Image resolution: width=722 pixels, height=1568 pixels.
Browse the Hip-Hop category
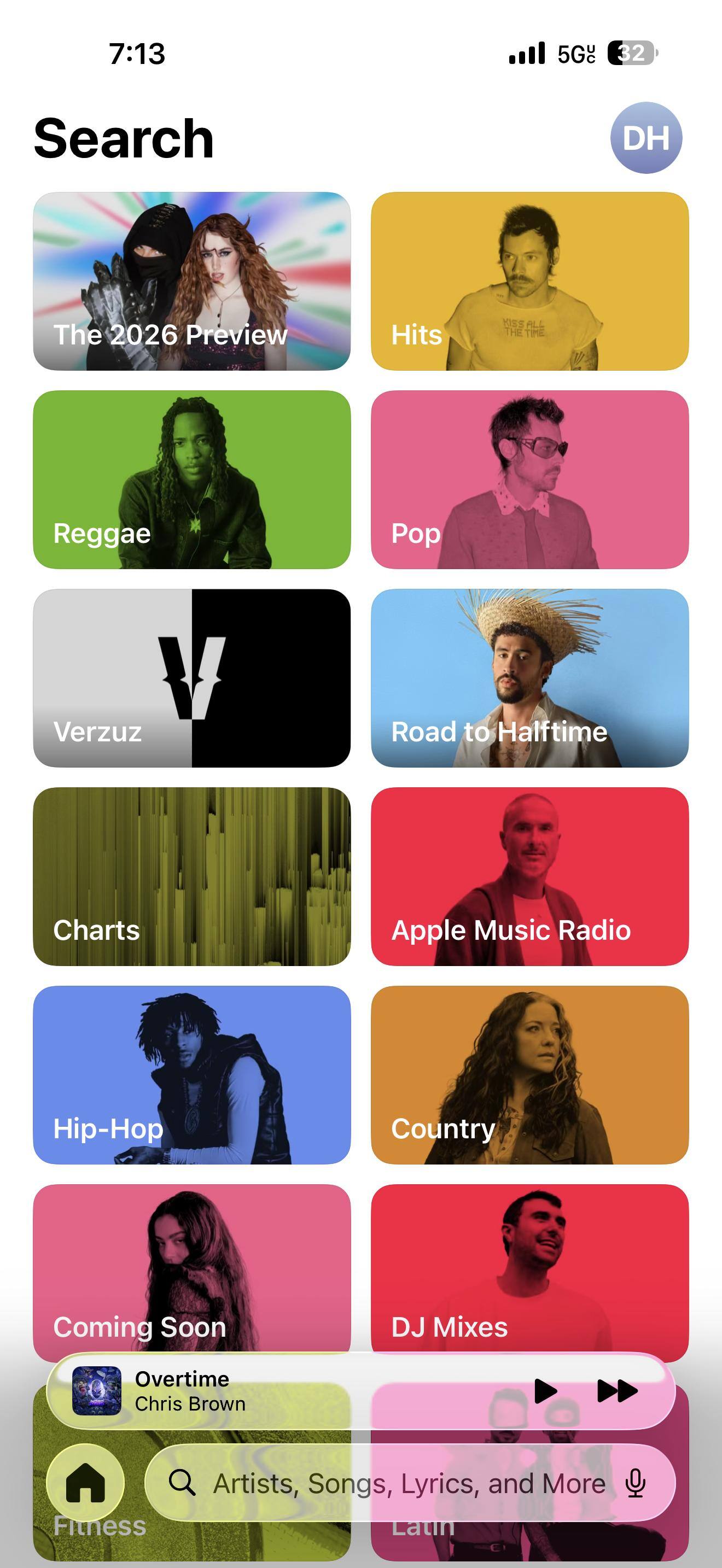pyautogui.click(x=192, y=1075)
